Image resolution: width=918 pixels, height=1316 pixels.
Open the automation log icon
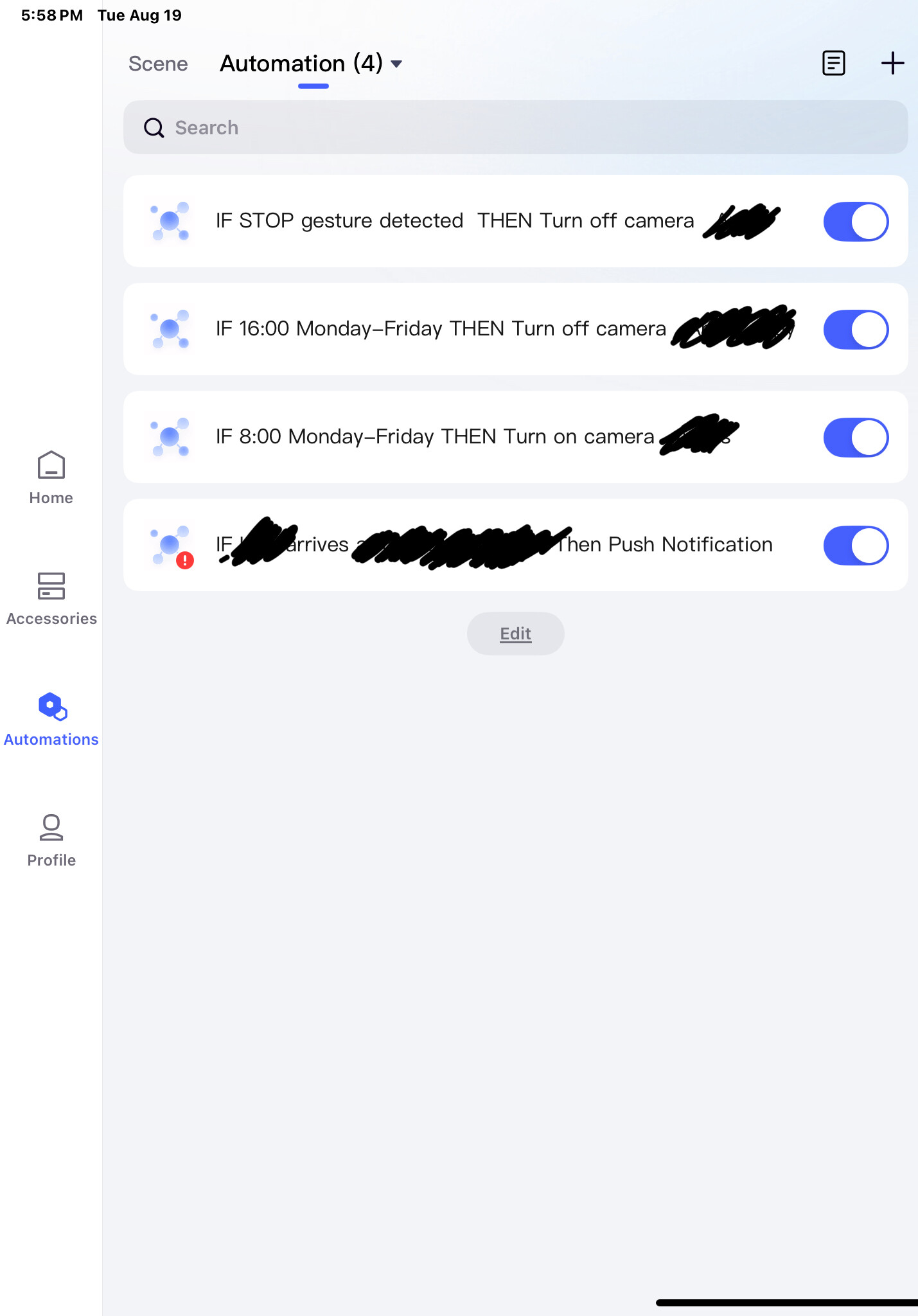pyautogui.click(x=833, y=63)
